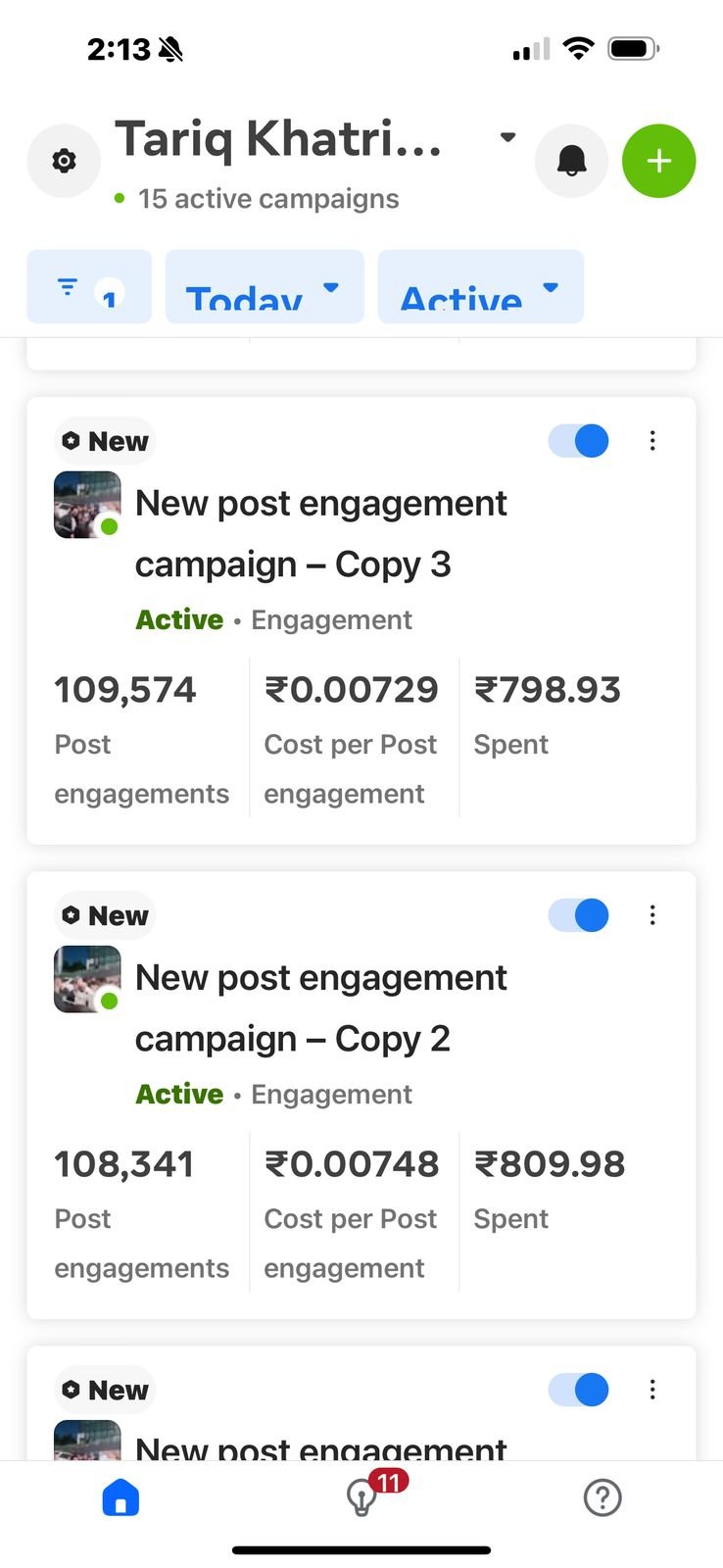The height and width of the screenshot is (1568, 723).
Task: Open the settings gear icon
Action: (x=64, y=161)
